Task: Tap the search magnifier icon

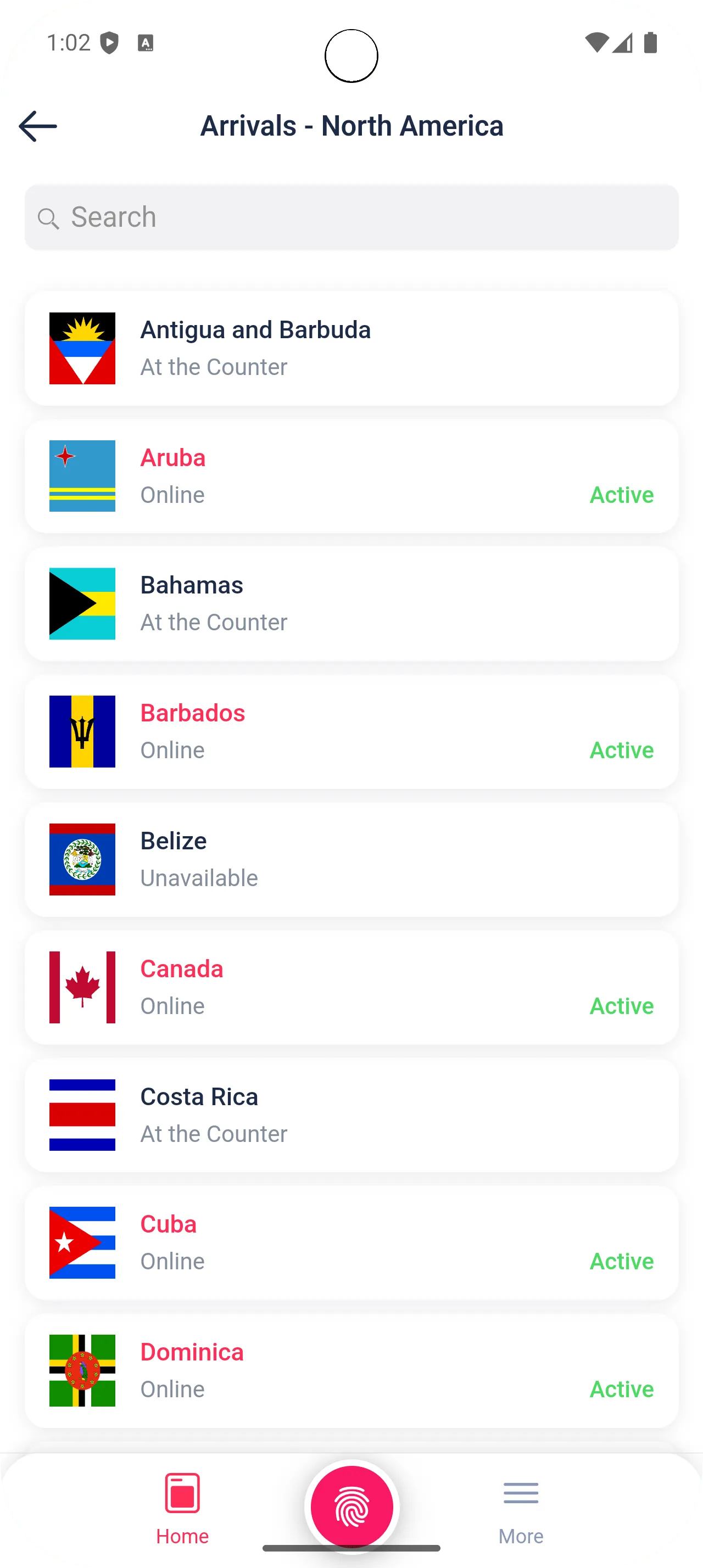Action: [49, 218]
